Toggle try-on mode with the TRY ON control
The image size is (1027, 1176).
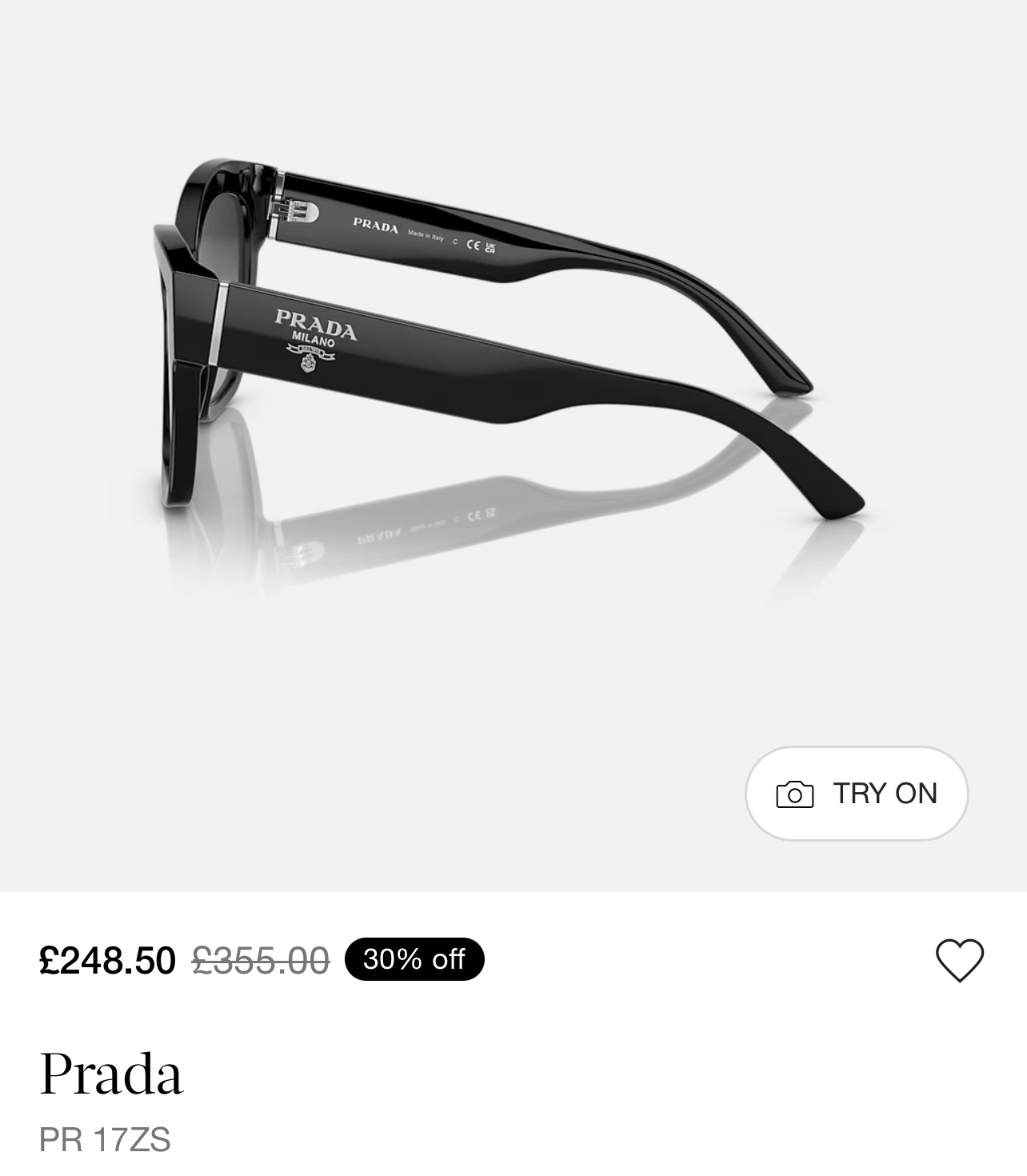856,794
